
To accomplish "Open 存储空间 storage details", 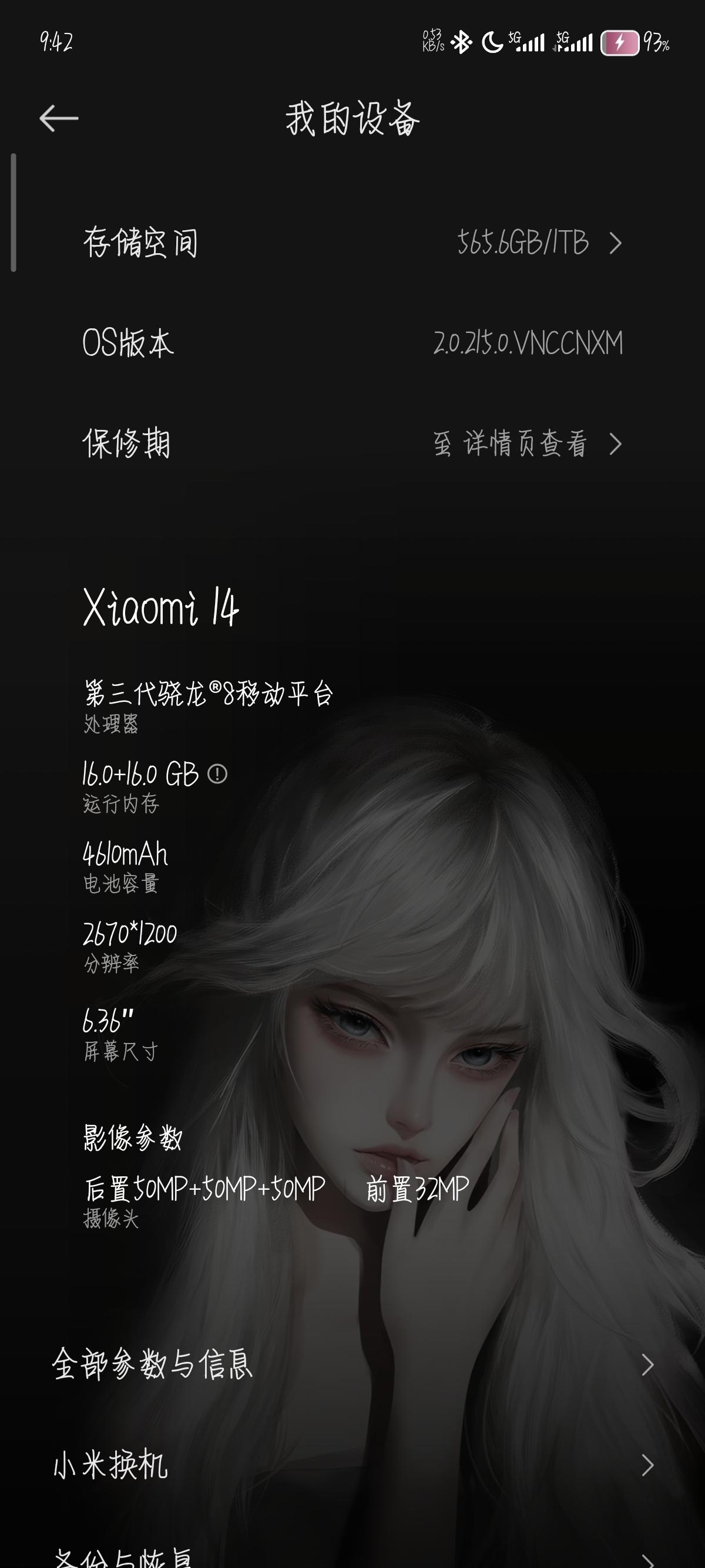I will pos(352,243).
